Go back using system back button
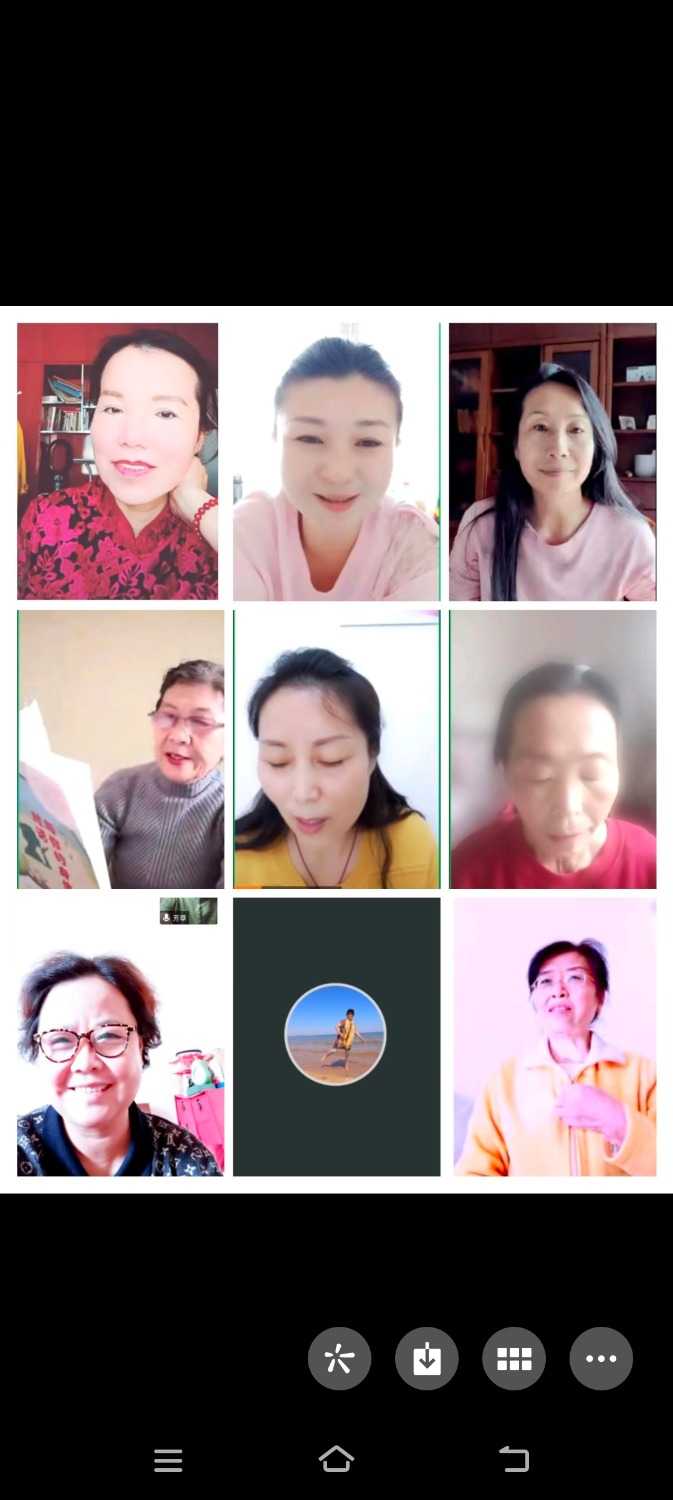This screenshot has width=673, height=1500. [x=514, y=1459]
